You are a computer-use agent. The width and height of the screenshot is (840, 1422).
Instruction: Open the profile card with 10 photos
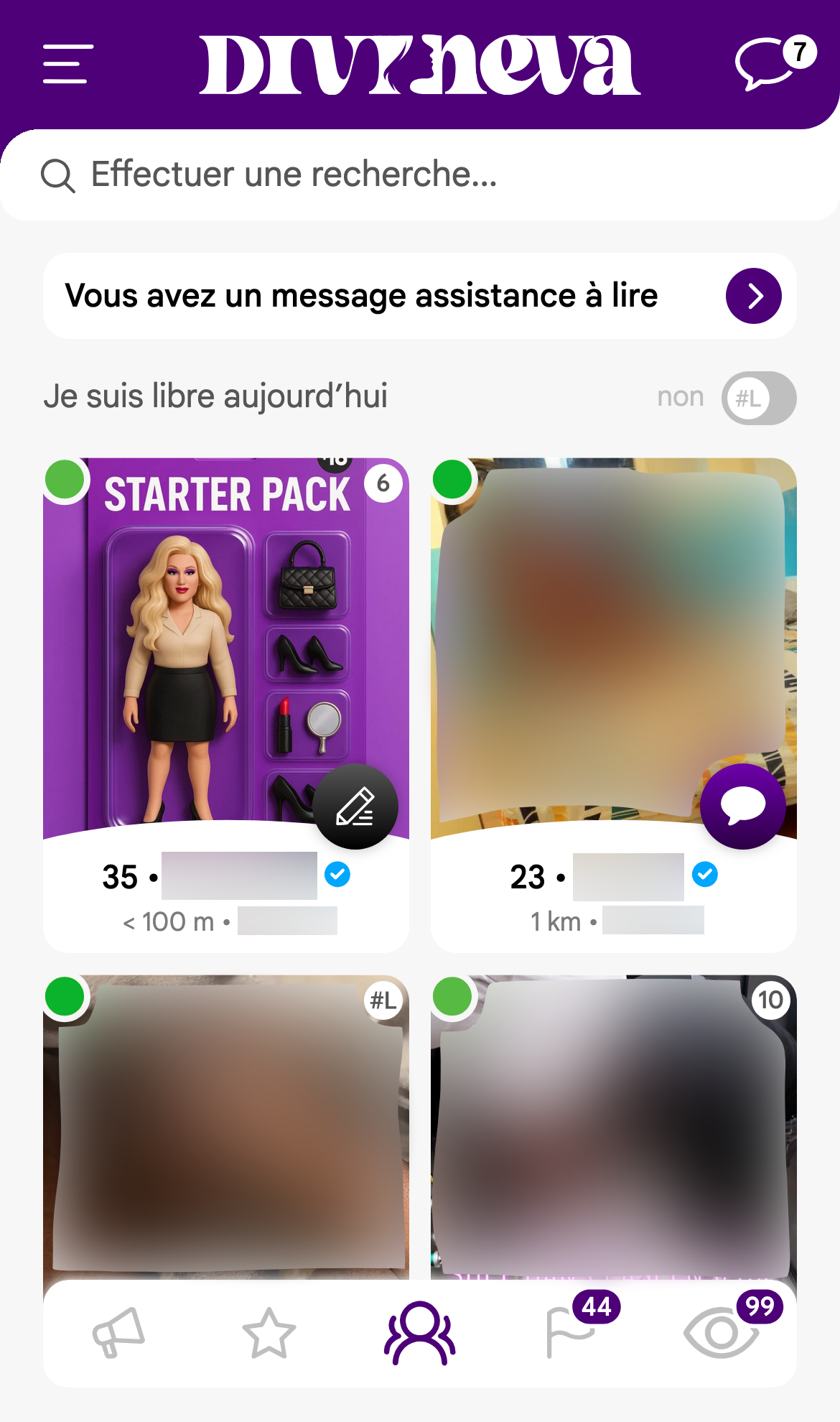614,1128
